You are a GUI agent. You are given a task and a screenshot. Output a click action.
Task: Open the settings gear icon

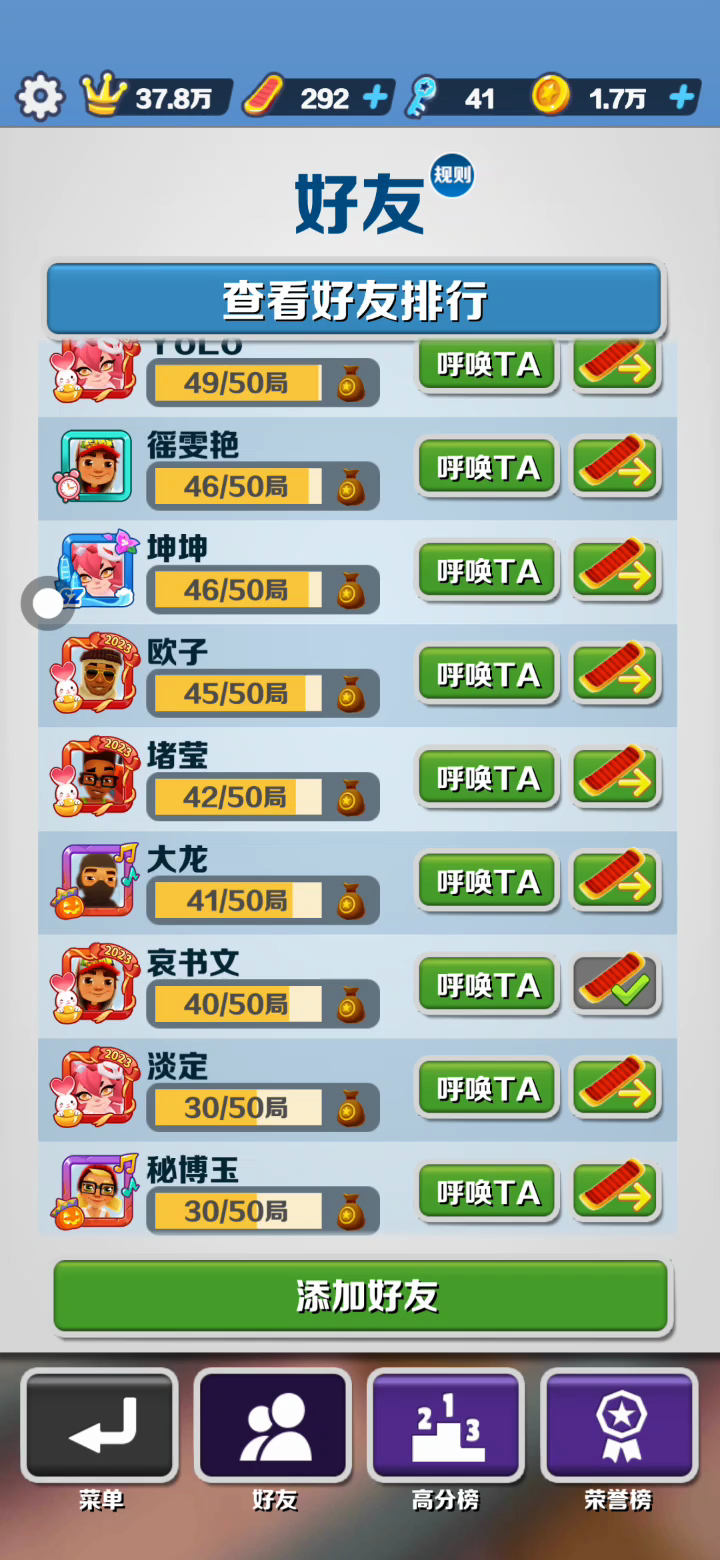pyautogui.click(x=40, y=97)
